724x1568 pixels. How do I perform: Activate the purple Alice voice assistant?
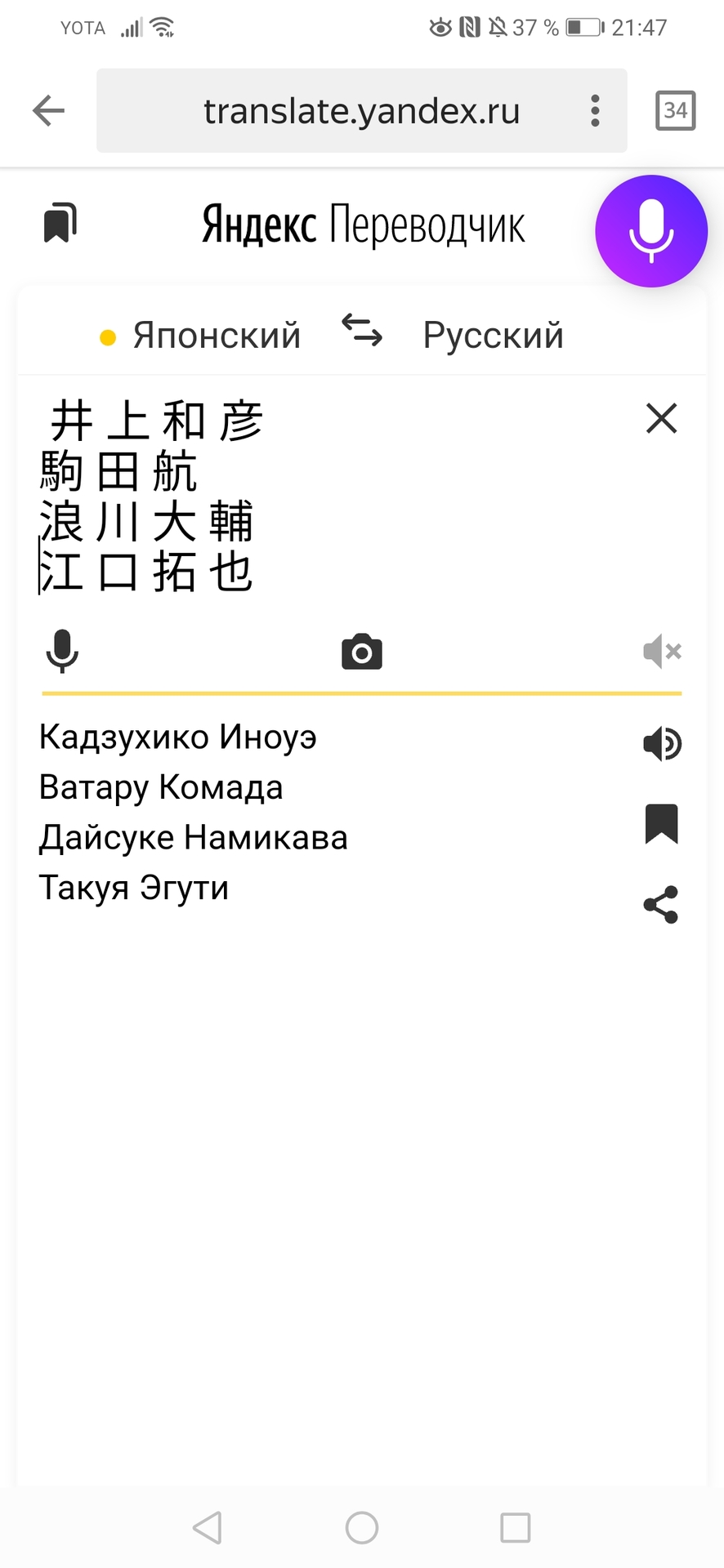pyautogui.click(x=650, y=231)
